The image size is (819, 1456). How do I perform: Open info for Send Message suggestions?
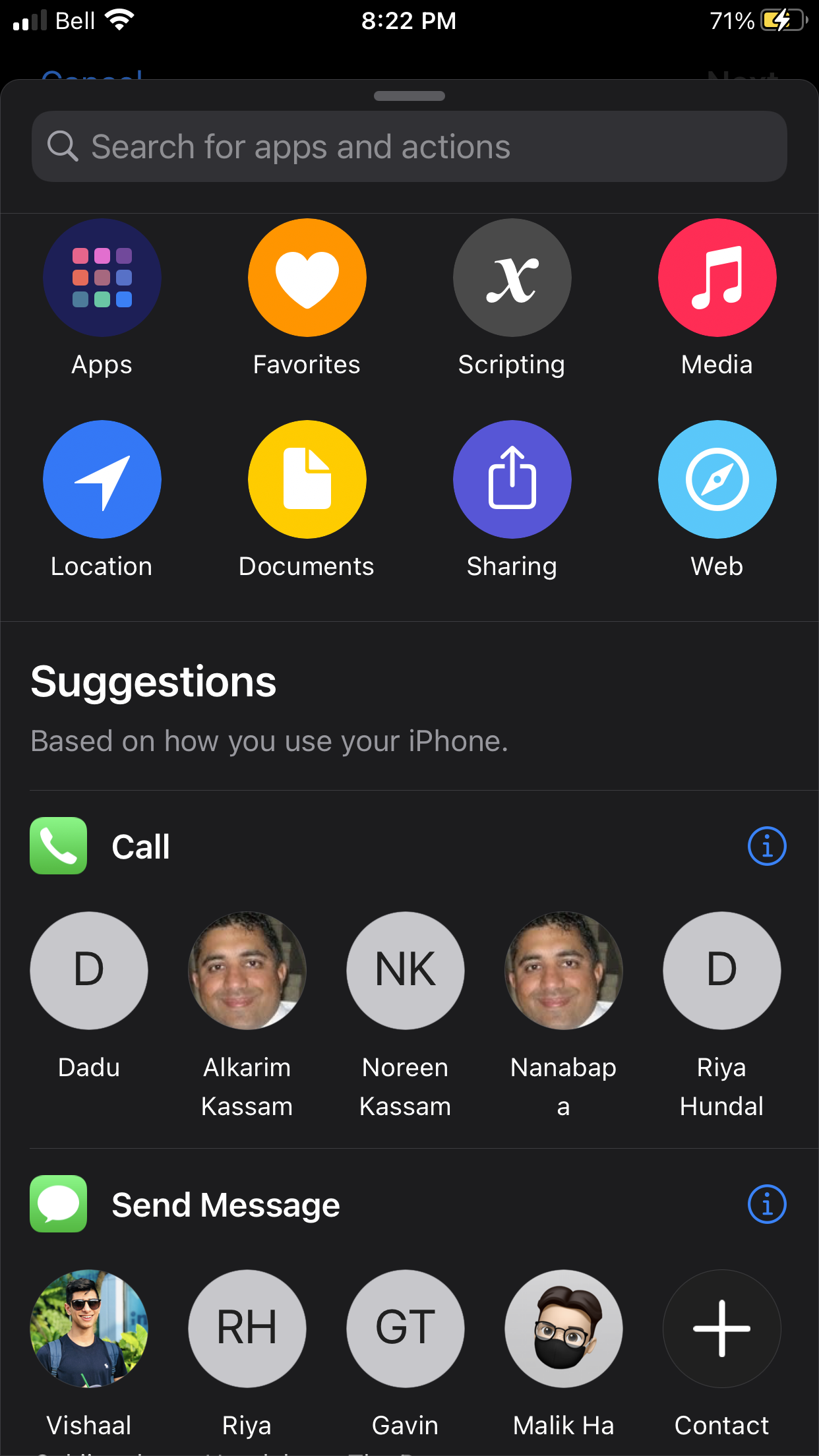pyautogui.click(x=767, y=1204)
